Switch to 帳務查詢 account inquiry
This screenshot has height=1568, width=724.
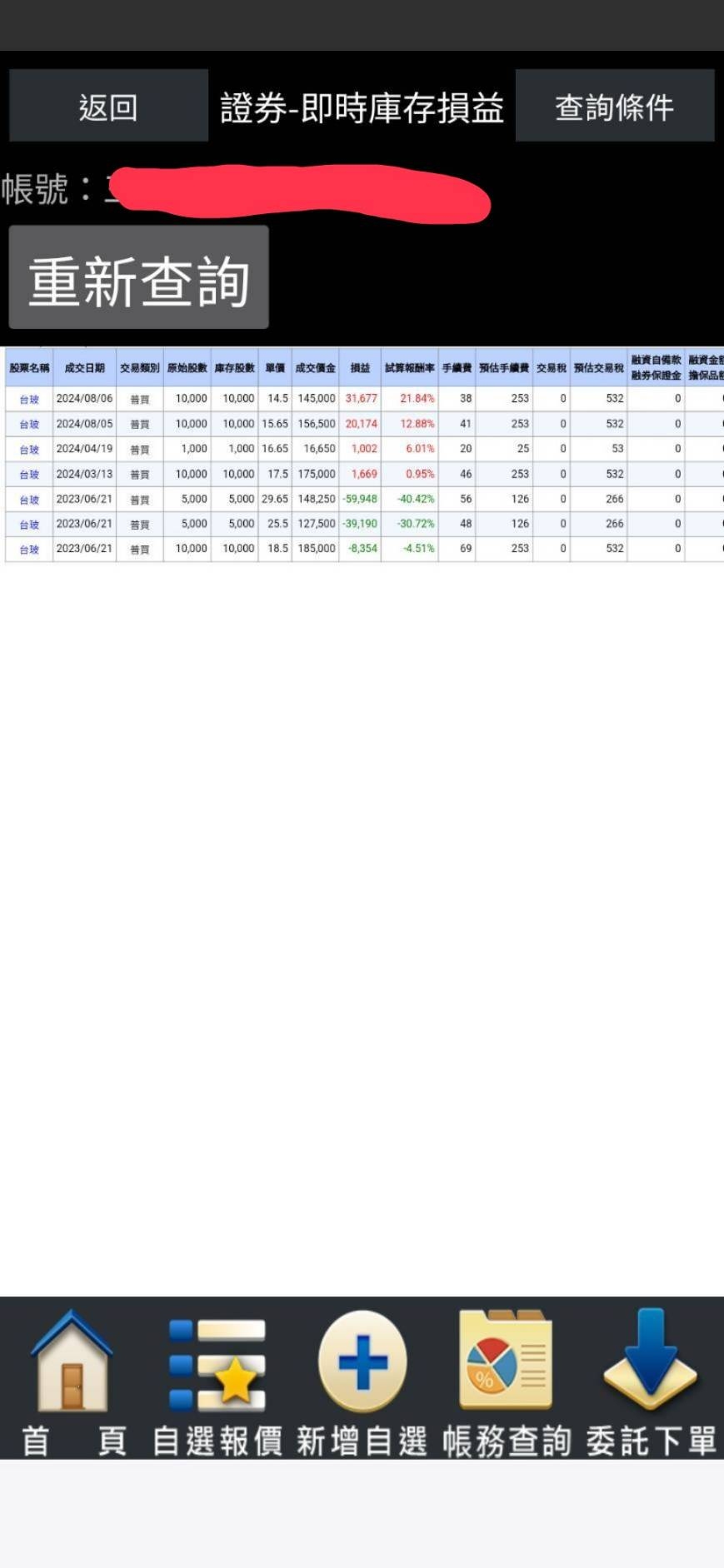pyautogui.click(x=507, y=1384)
